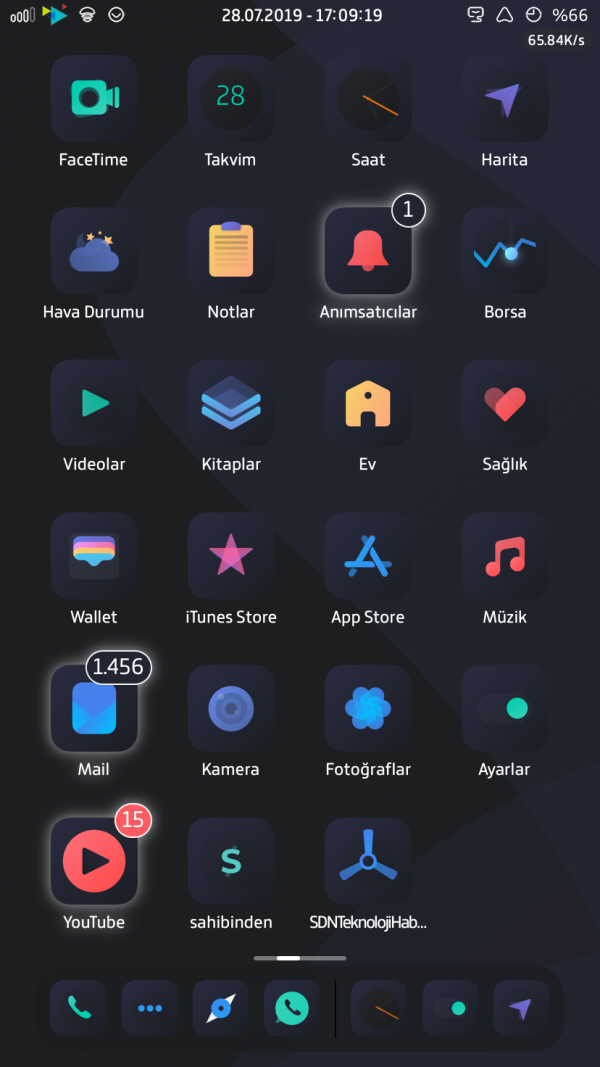Open the Wallet app
This screenshot has height=1067, width=600.
pos(94,556)
